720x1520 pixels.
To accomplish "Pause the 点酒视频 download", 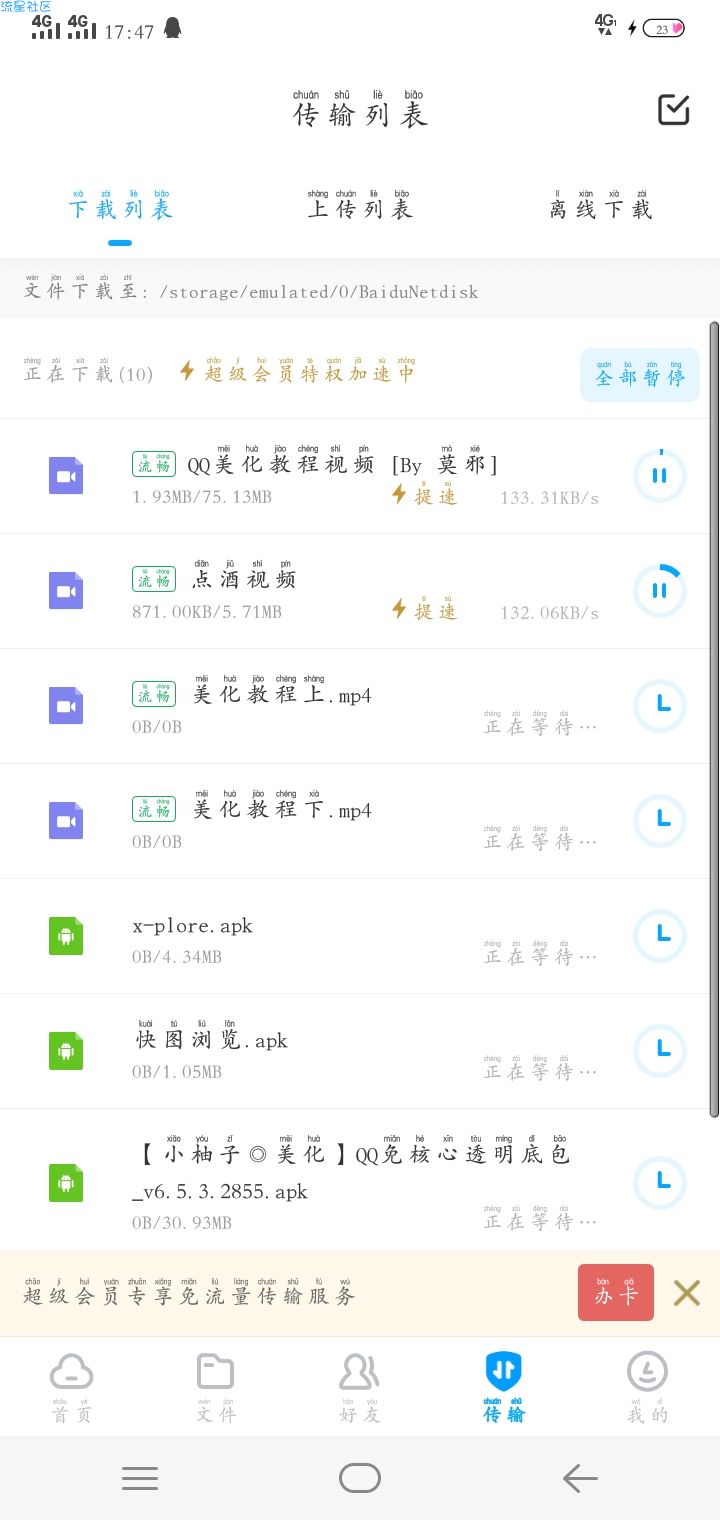I will (x=660, y=591).
